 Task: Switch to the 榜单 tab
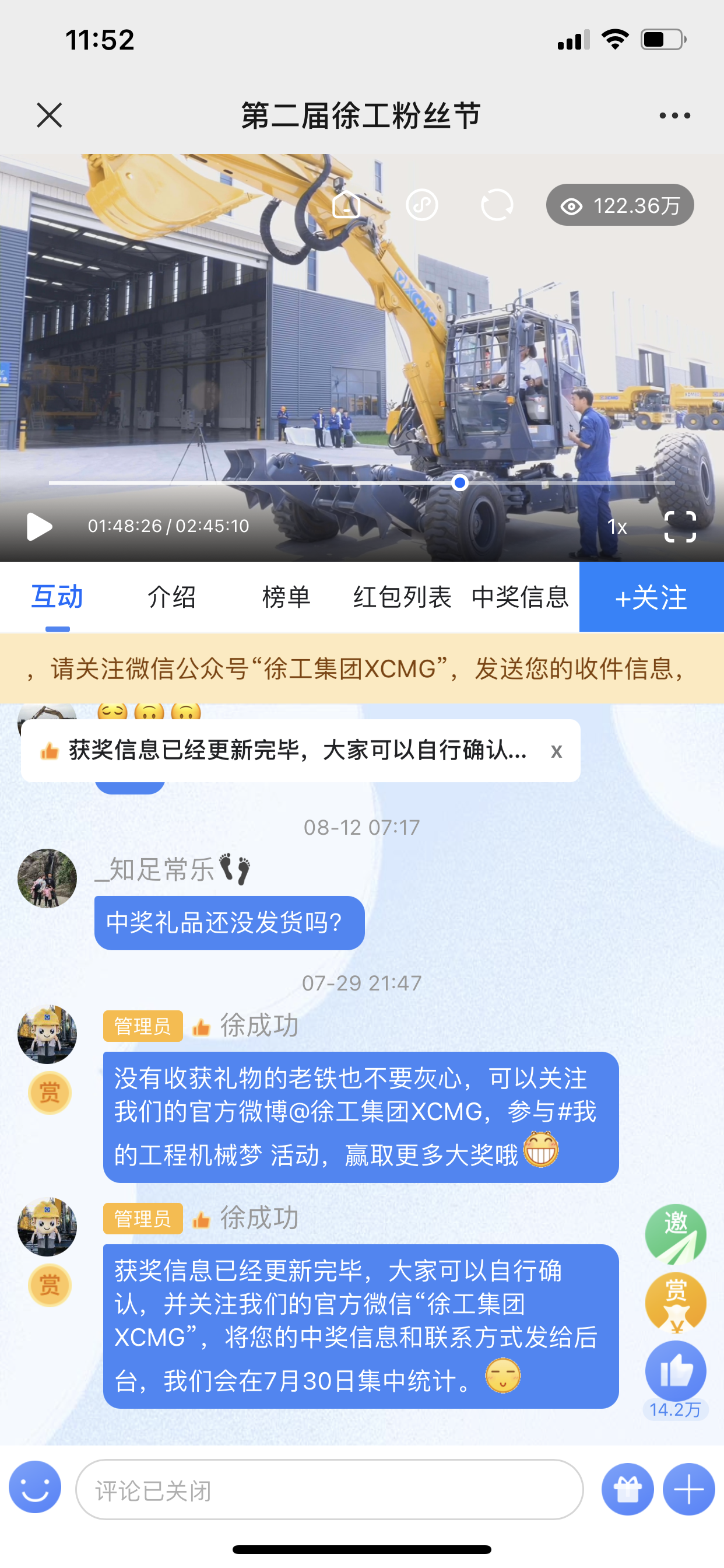coord(286,597)
